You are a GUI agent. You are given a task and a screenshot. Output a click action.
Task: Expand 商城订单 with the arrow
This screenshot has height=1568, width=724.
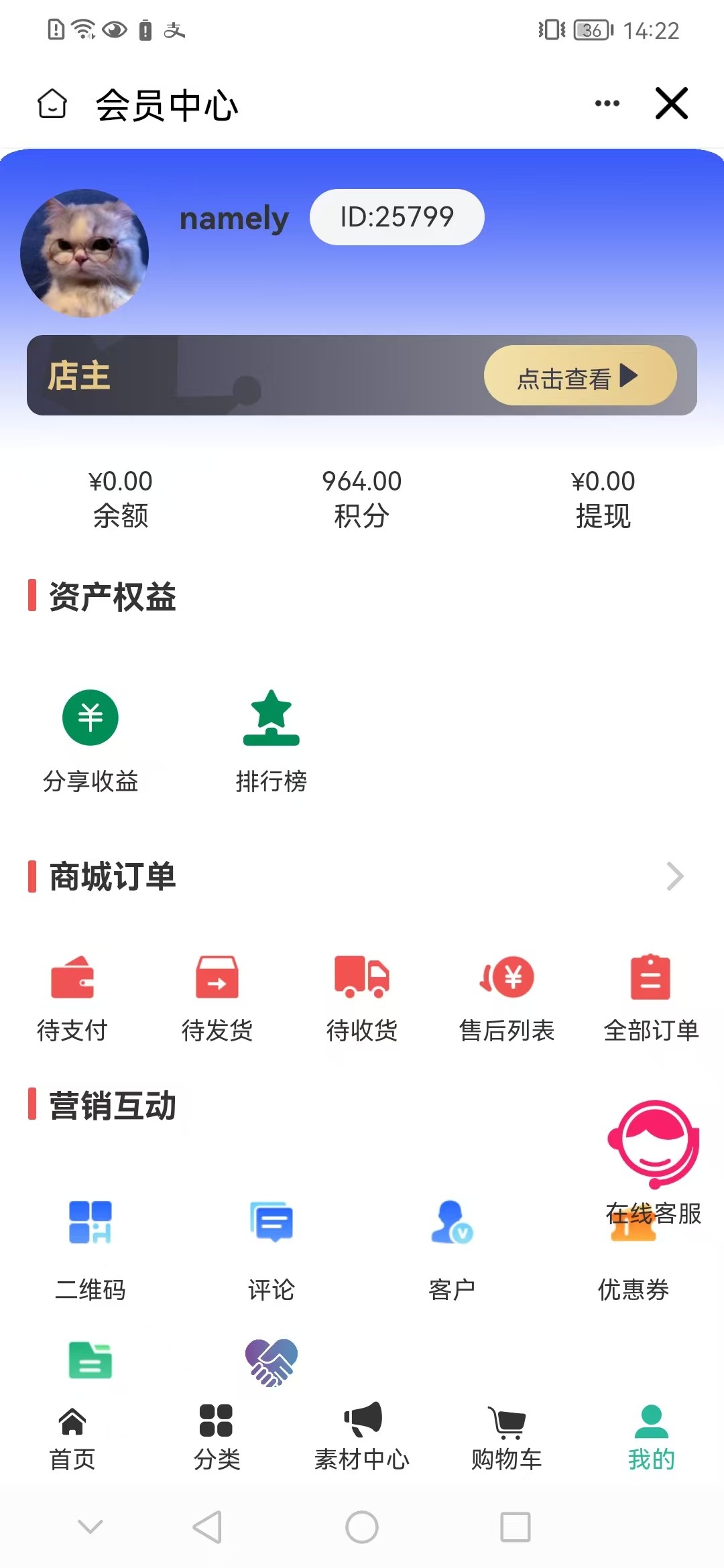coord(674,876)
